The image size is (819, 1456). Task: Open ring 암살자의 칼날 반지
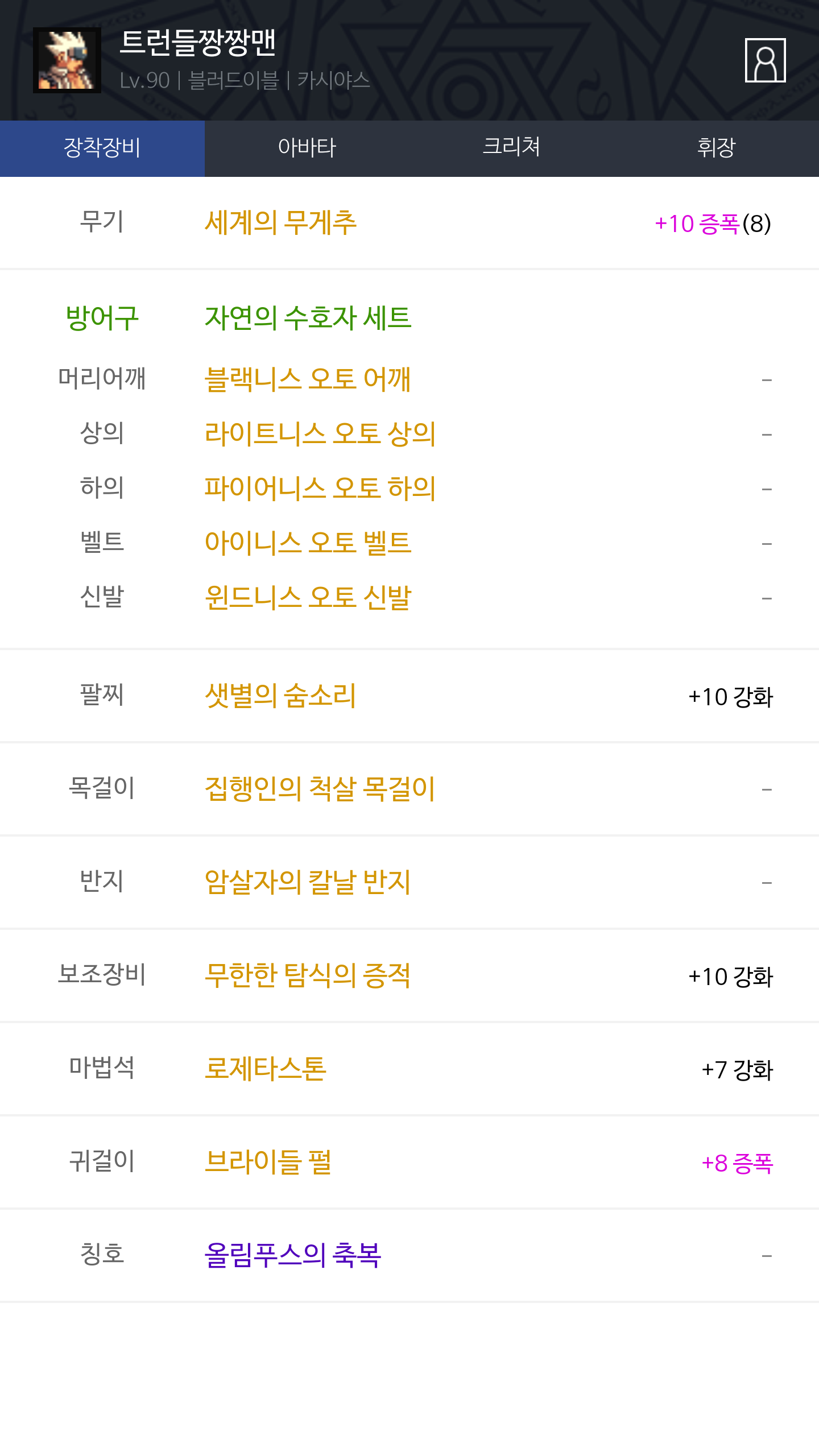coord(308,882)
